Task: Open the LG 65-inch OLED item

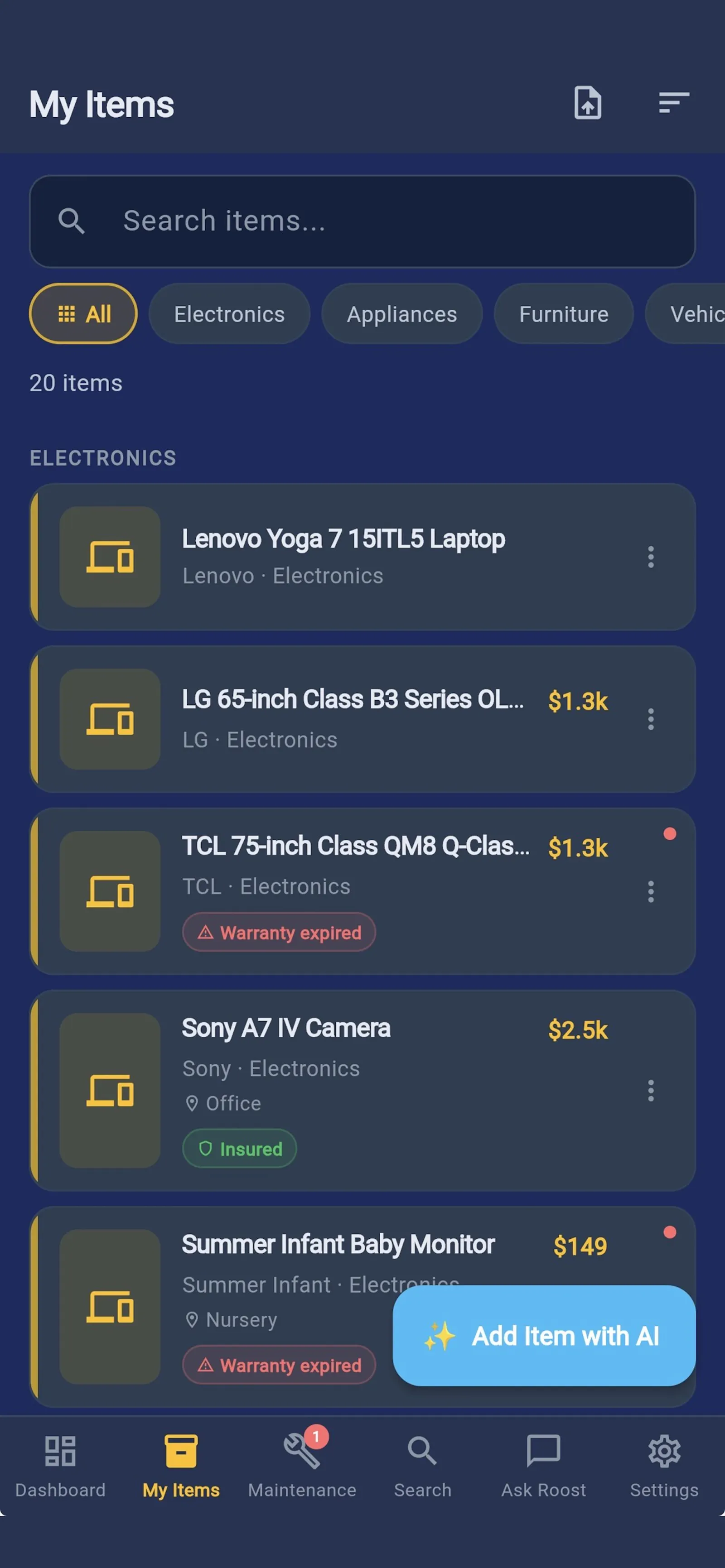Action: pos(362,720)
